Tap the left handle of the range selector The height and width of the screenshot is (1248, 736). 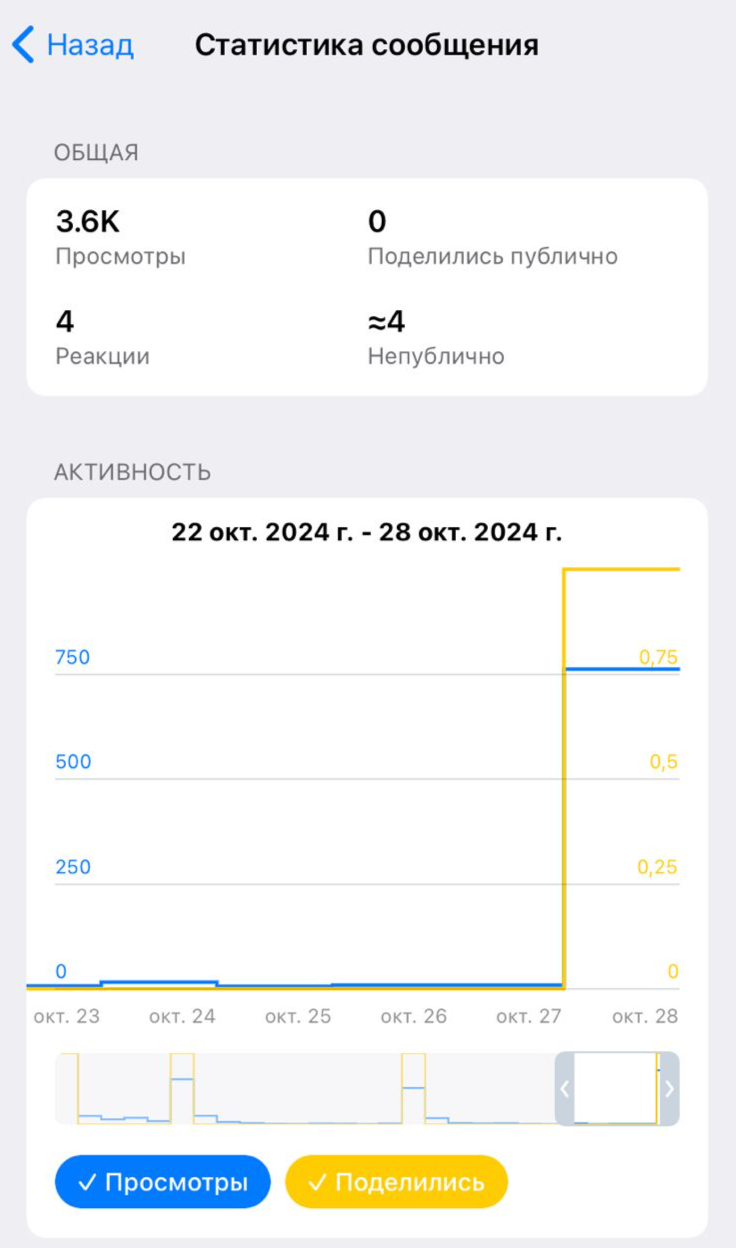pyautogui.click(x=565, y=1089)
